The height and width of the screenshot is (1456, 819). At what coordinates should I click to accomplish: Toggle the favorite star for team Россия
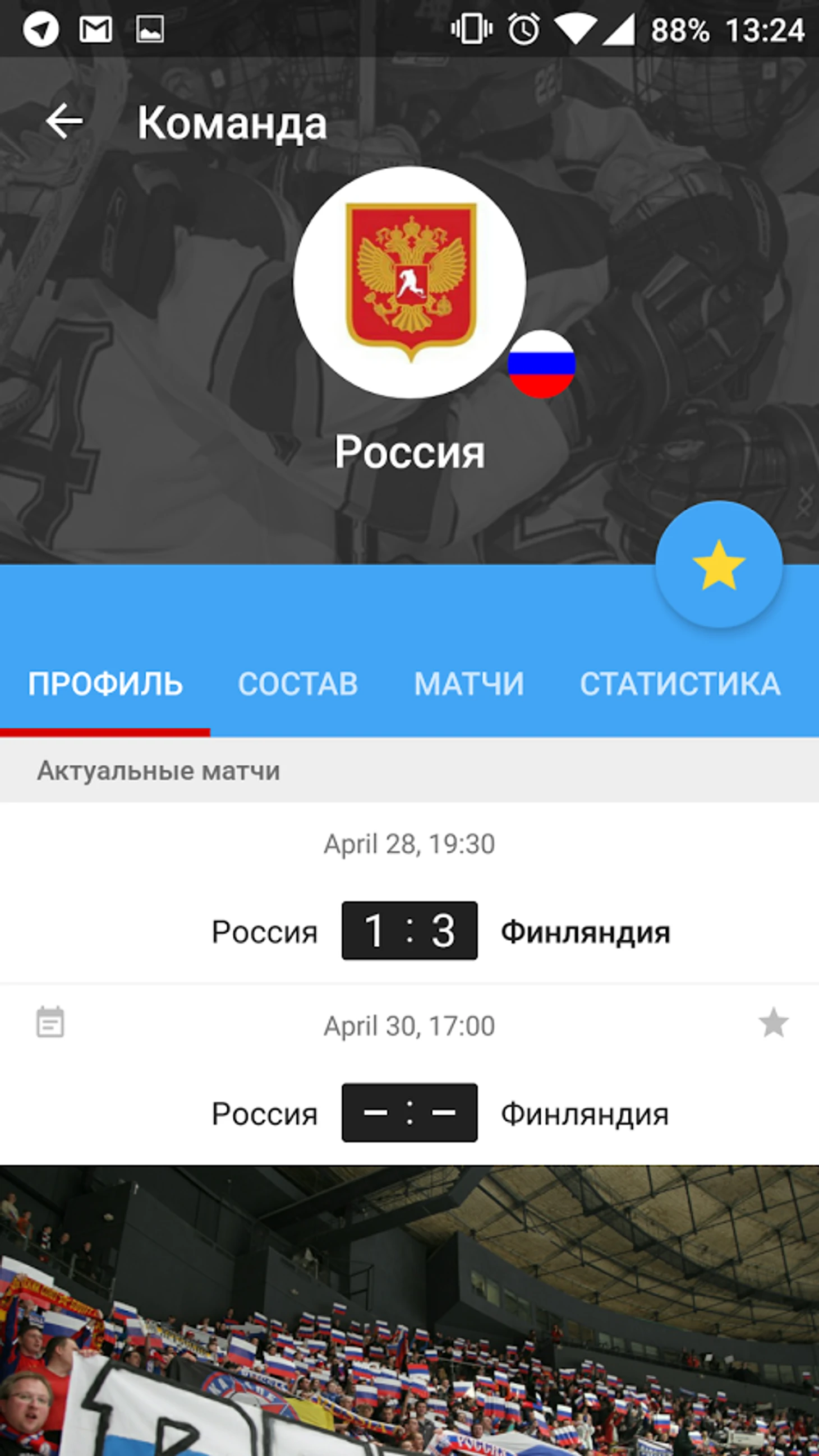(x=719, y=565)
